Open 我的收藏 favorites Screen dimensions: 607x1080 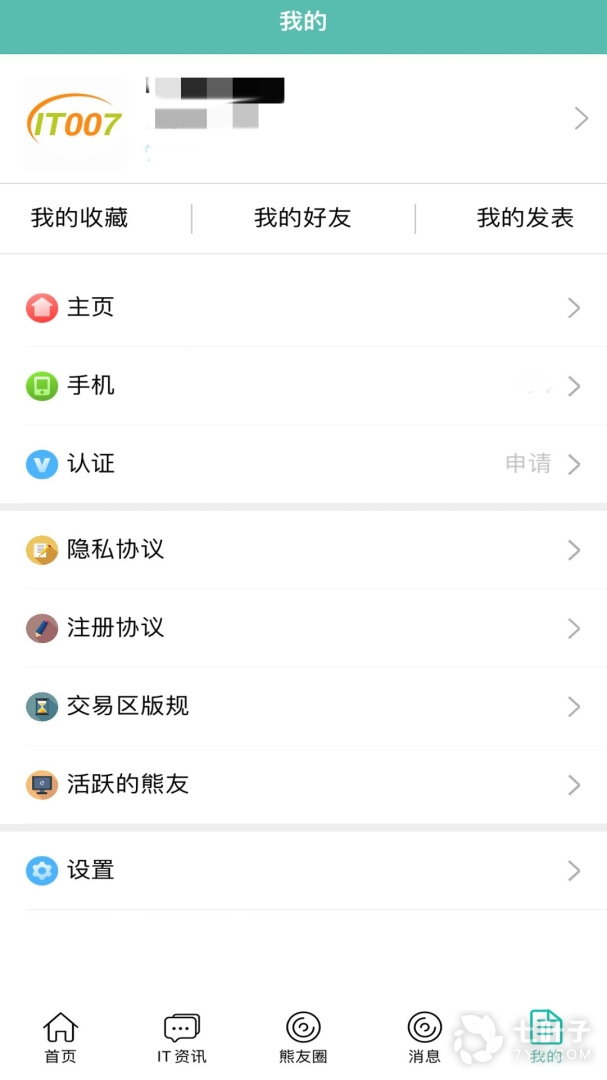coord(80,218)
